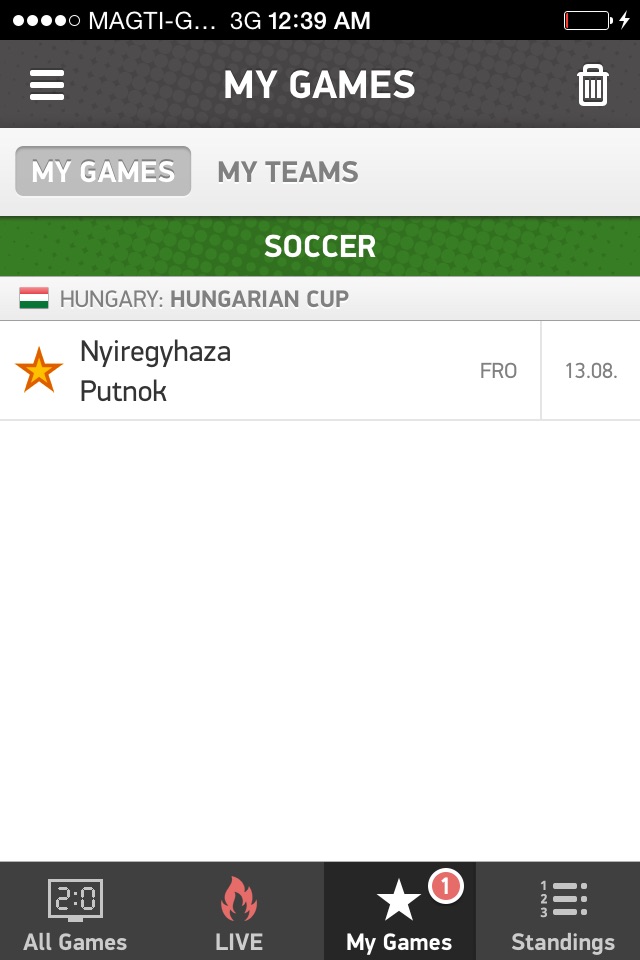
Task: Go to the All Games tab
Action: 76,912
